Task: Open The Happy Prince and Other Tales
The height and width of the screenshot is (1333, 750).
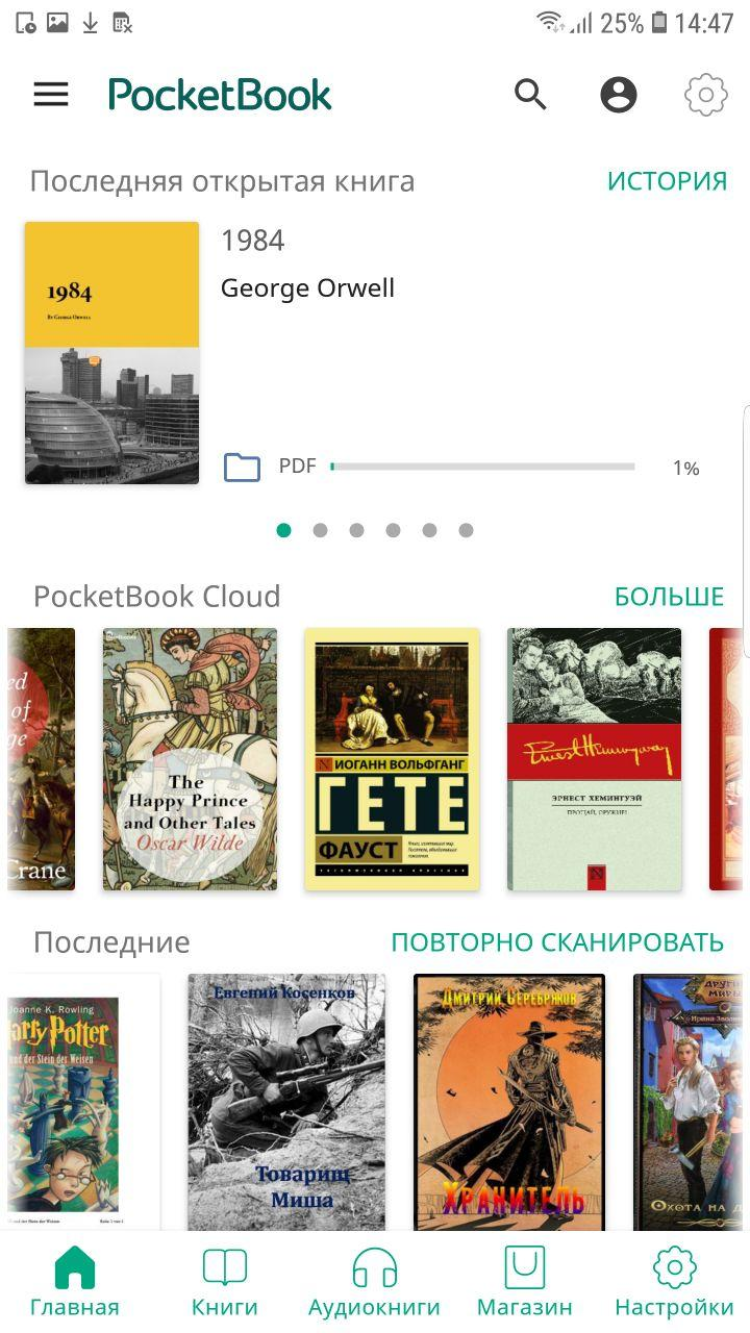Action: click(x=190, y=759)
